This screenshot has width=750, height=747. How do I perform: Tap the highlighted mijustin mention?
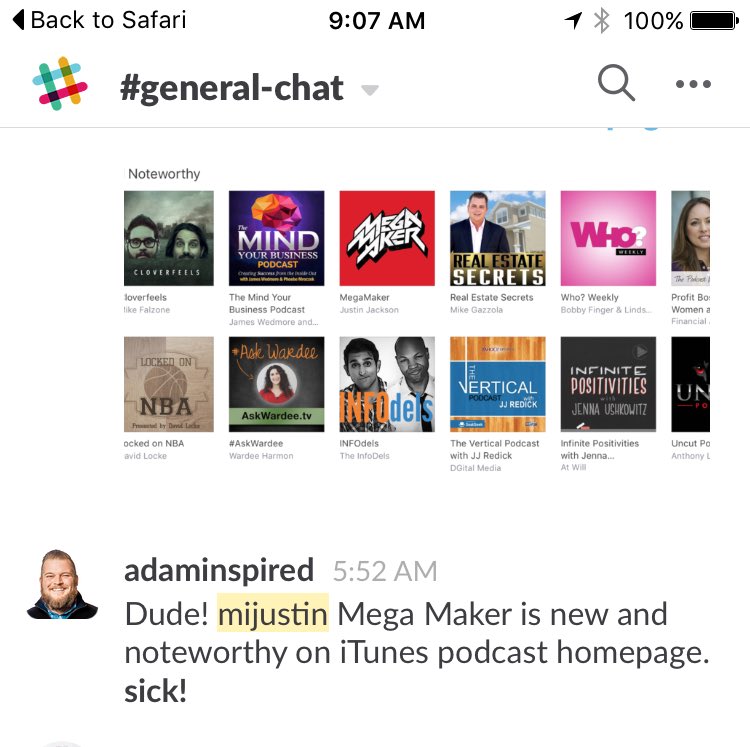272,614
